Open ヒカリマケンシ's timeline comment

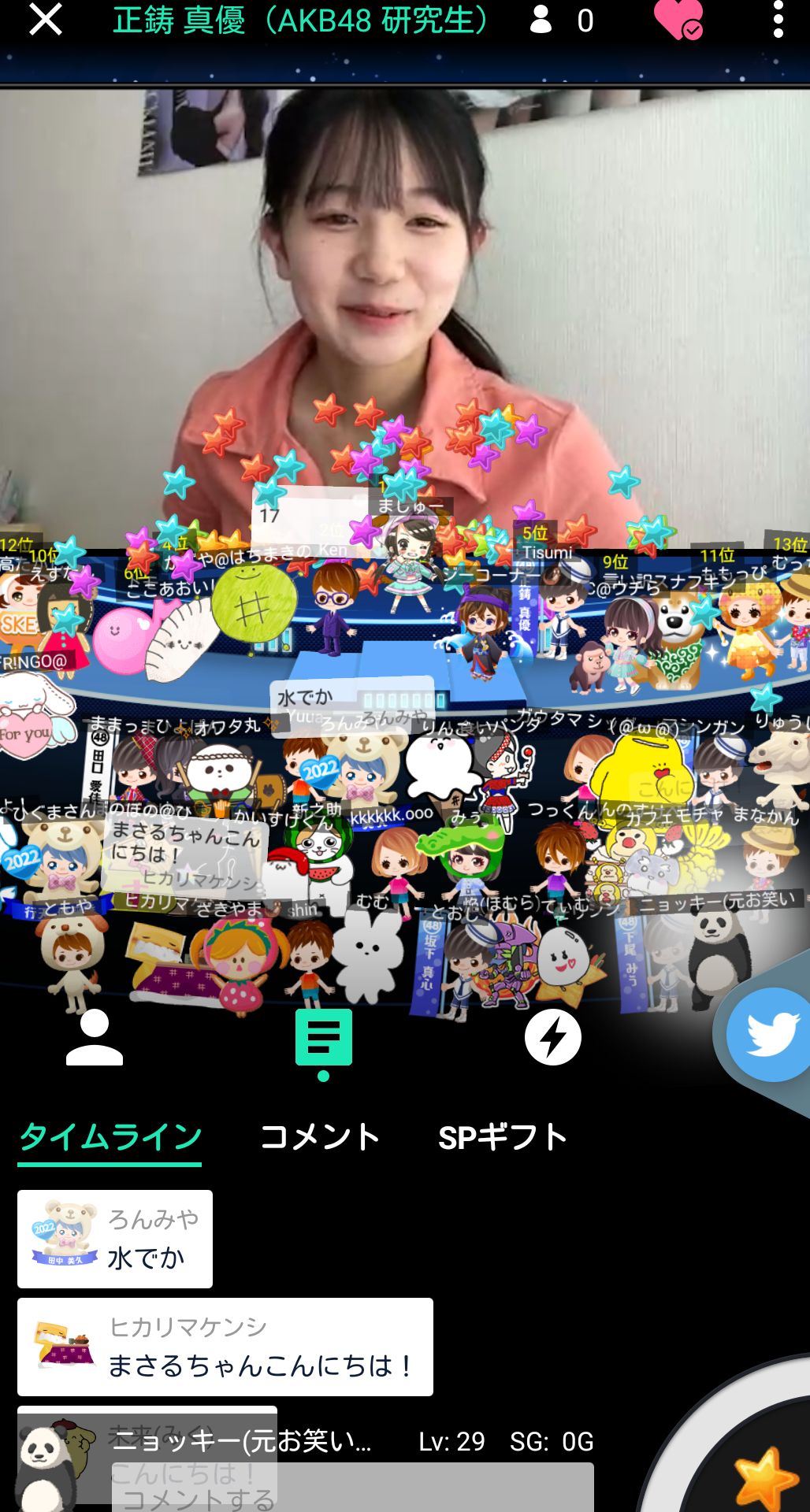pyautogui.click(x=225, y=1347)
